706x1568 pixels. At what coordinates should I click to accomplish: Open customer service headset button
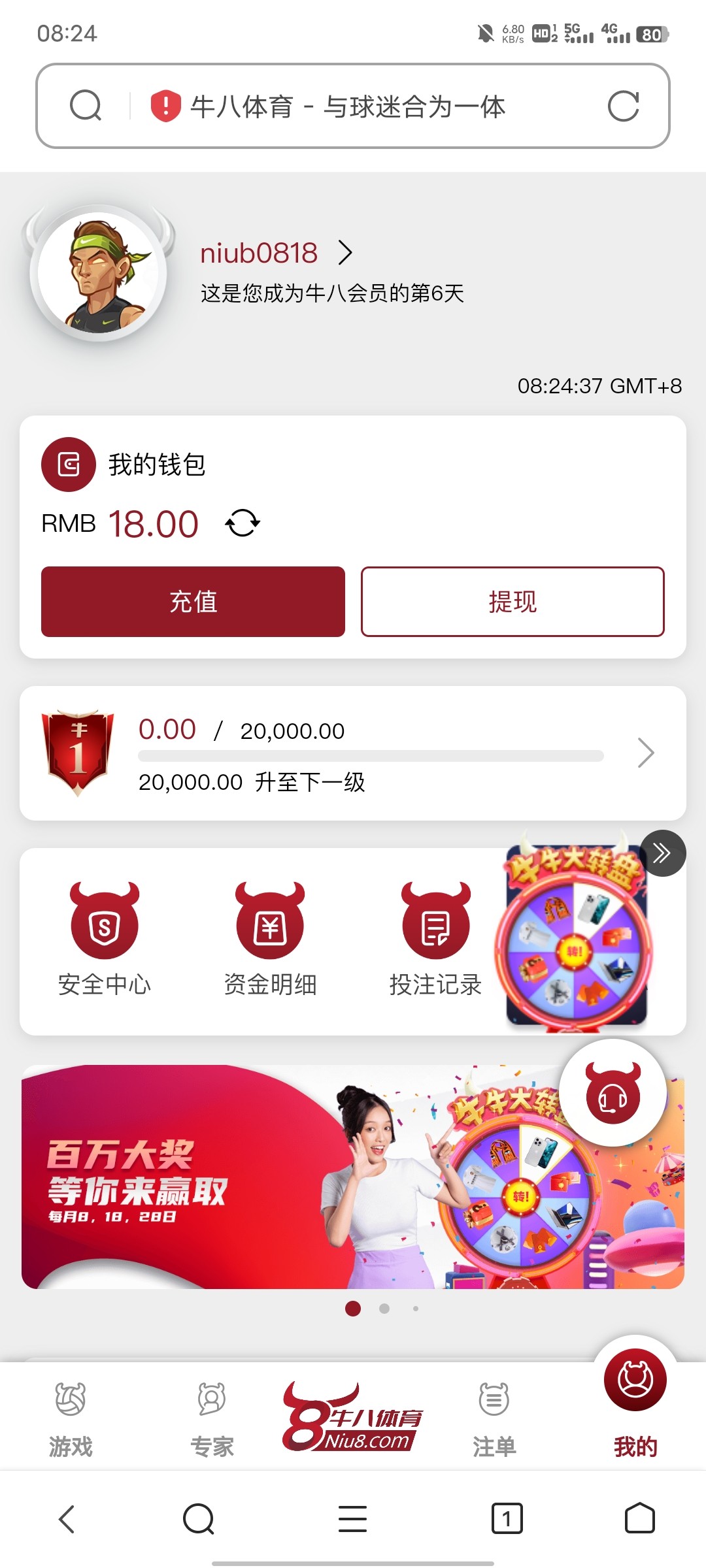pyautogui.click(x=613, y=1093)
